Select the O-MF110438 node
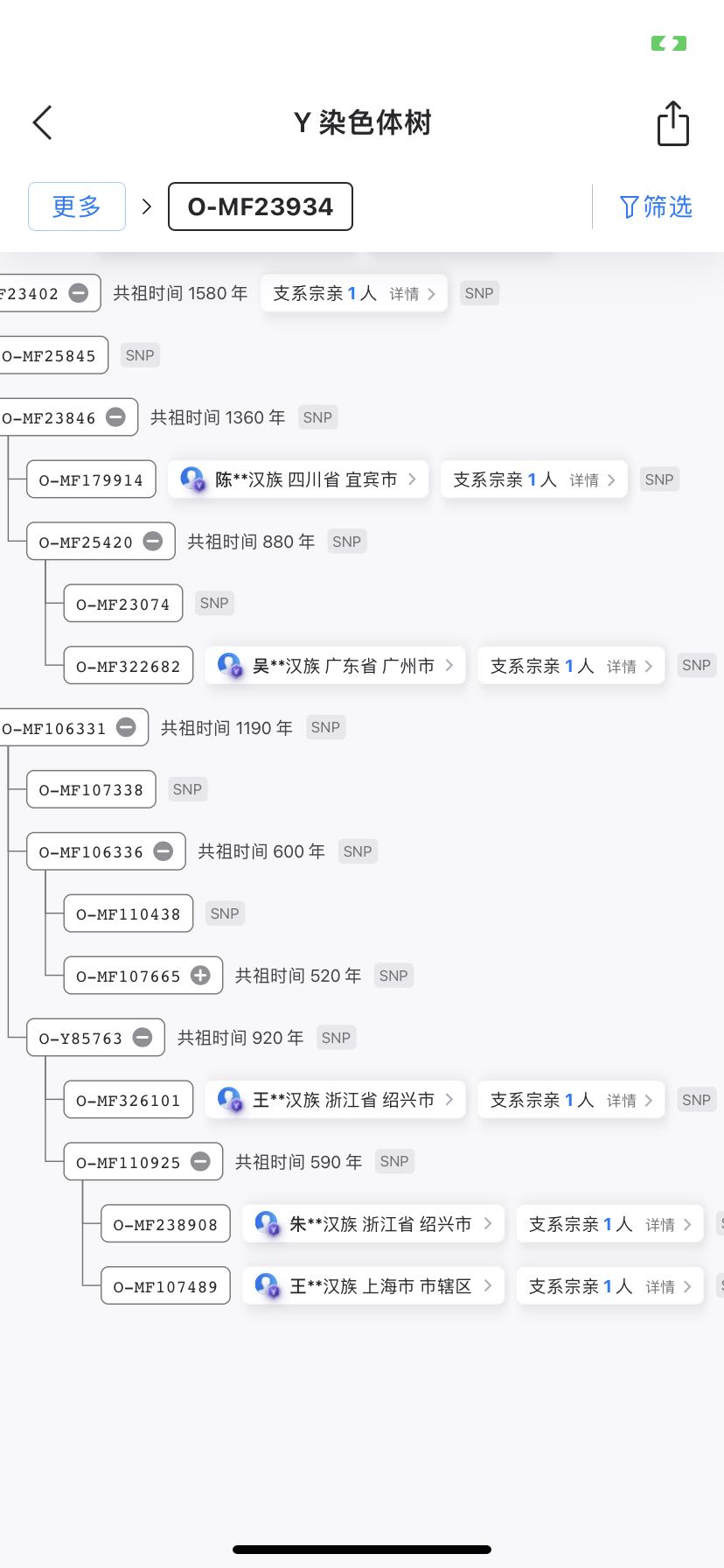Screen dimensions: 724x1568 (x=128, y=914)
